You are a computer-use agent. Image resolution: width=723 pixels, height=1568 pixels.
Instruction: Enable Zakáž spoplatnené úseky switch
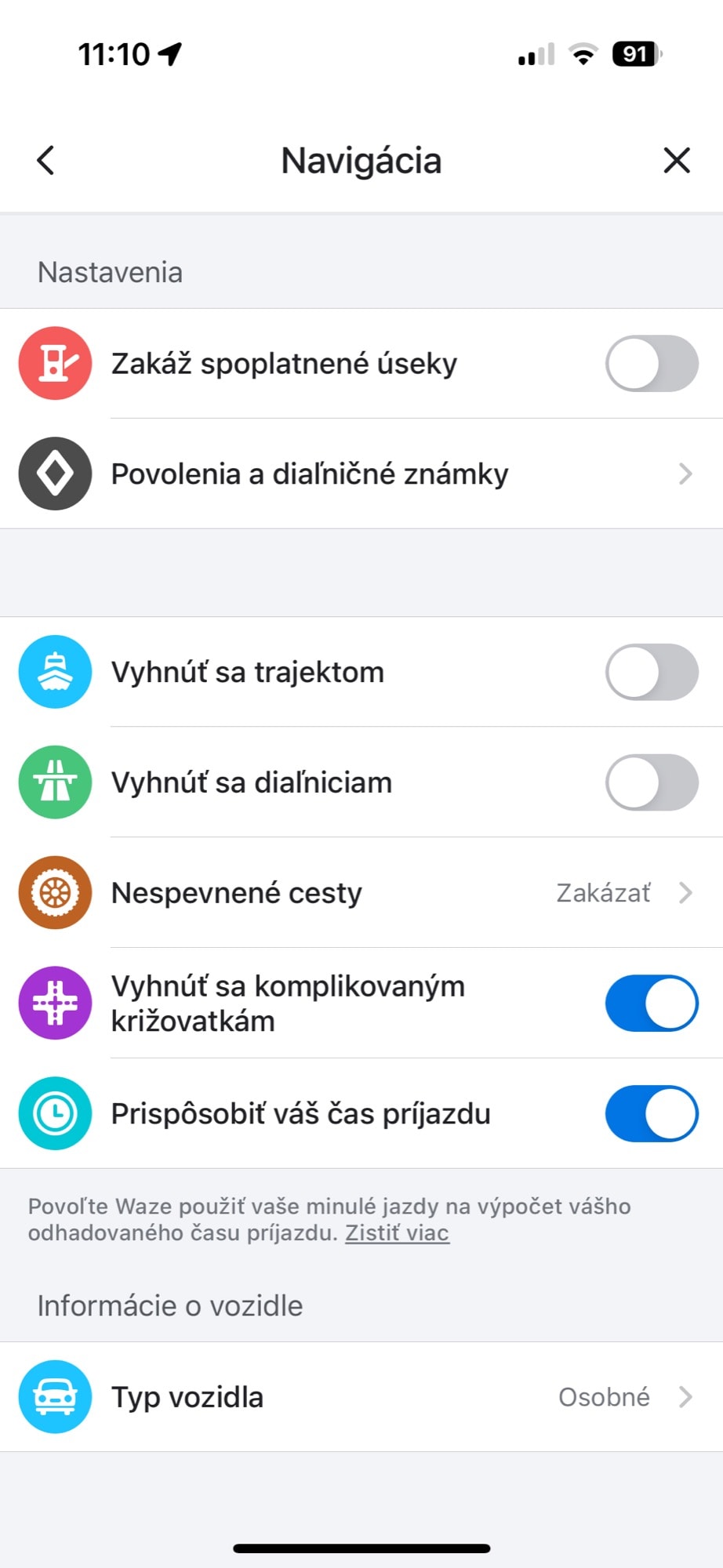(x=652, y=363)
